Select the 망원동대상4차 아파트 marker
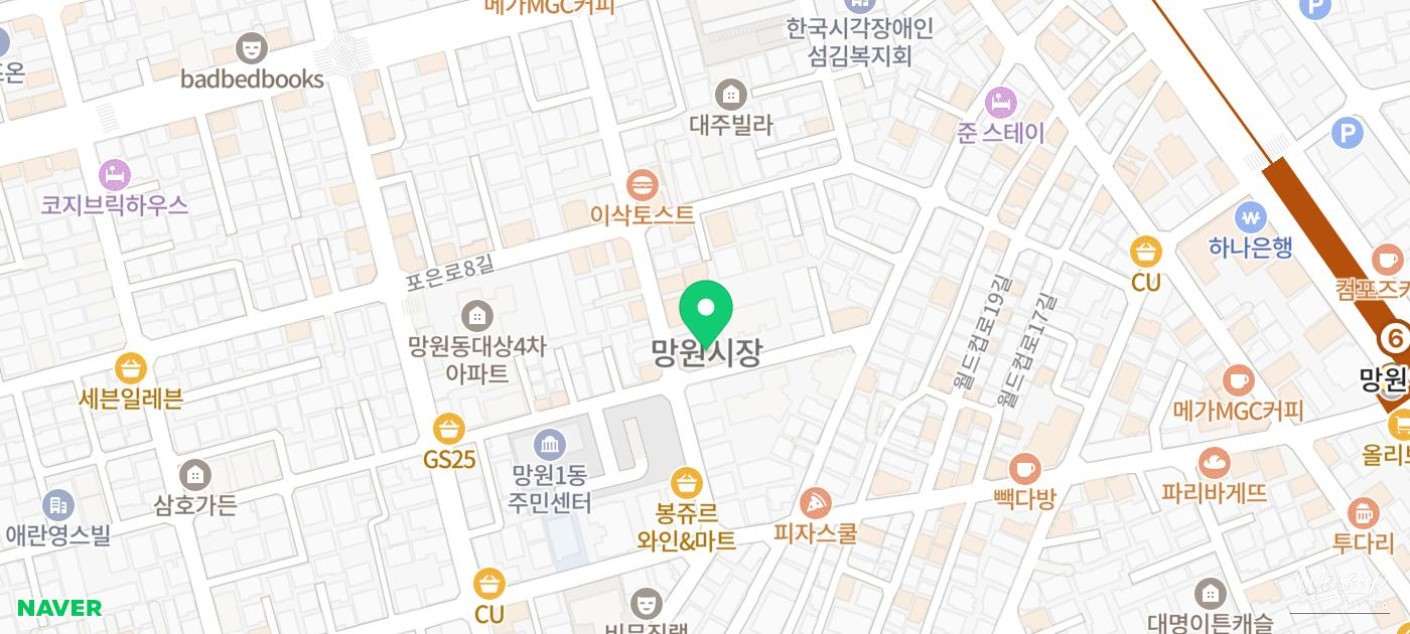 coord(477,316)
